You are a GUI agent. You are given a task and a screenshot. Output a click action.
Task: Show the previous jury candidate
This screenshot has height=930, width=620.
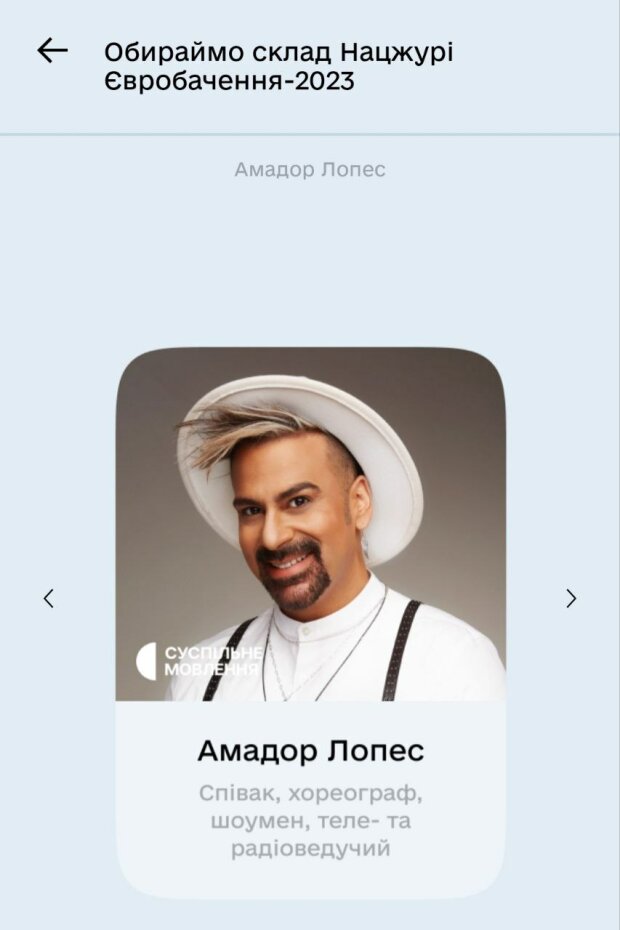(48, 598)
